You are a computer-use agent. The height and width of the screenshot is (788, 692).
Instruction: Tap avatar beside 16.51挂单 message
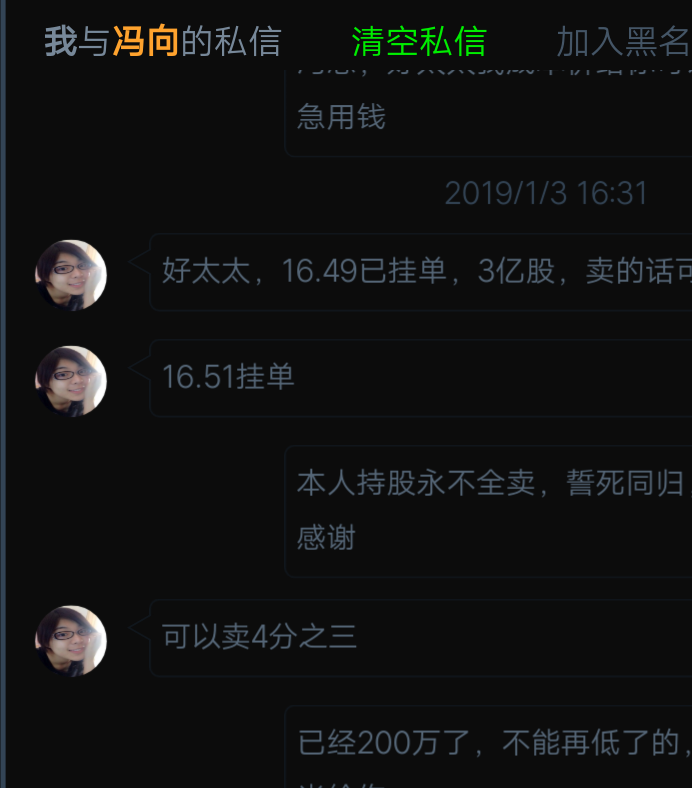pyautogui.click(x=71, y=381)
